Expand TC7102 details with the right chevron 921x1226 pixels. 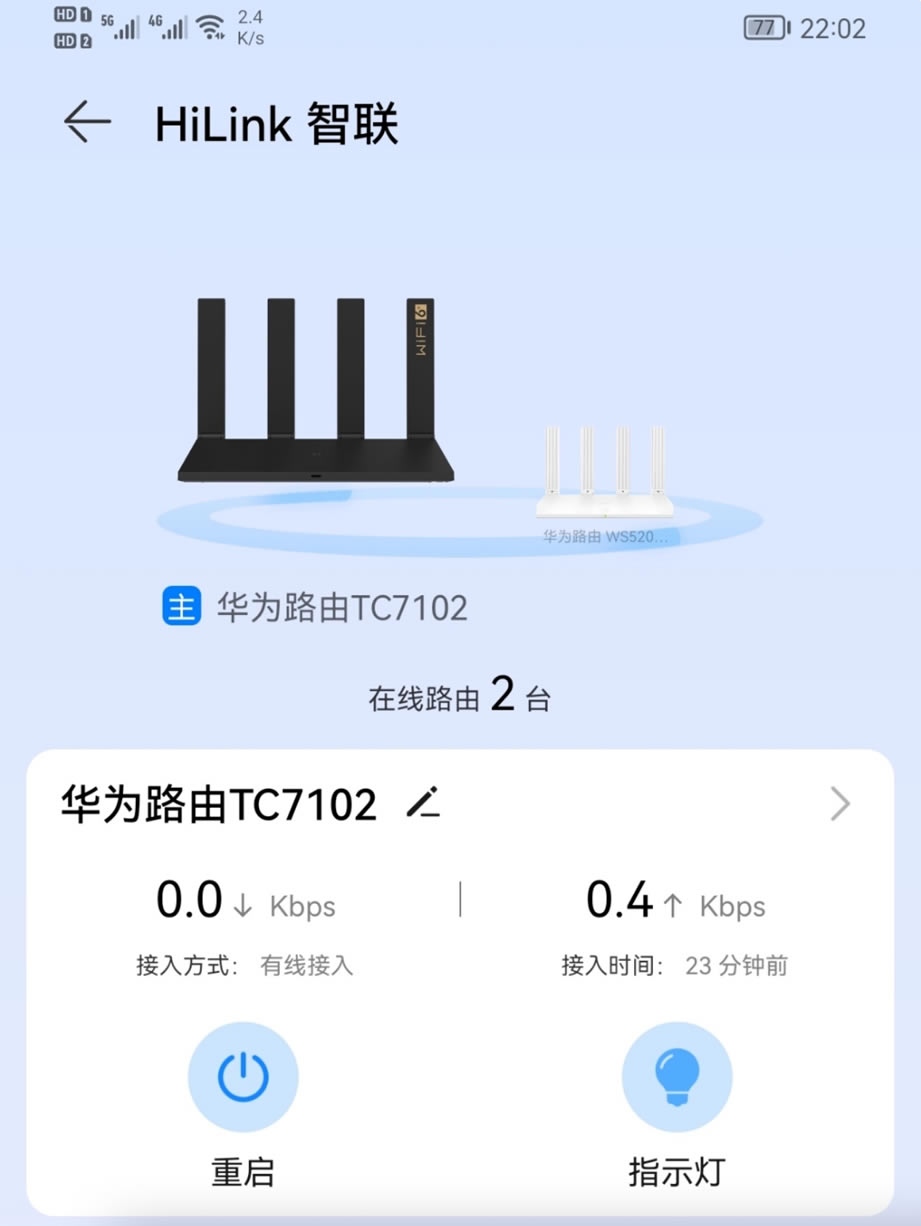pos(840,803)
